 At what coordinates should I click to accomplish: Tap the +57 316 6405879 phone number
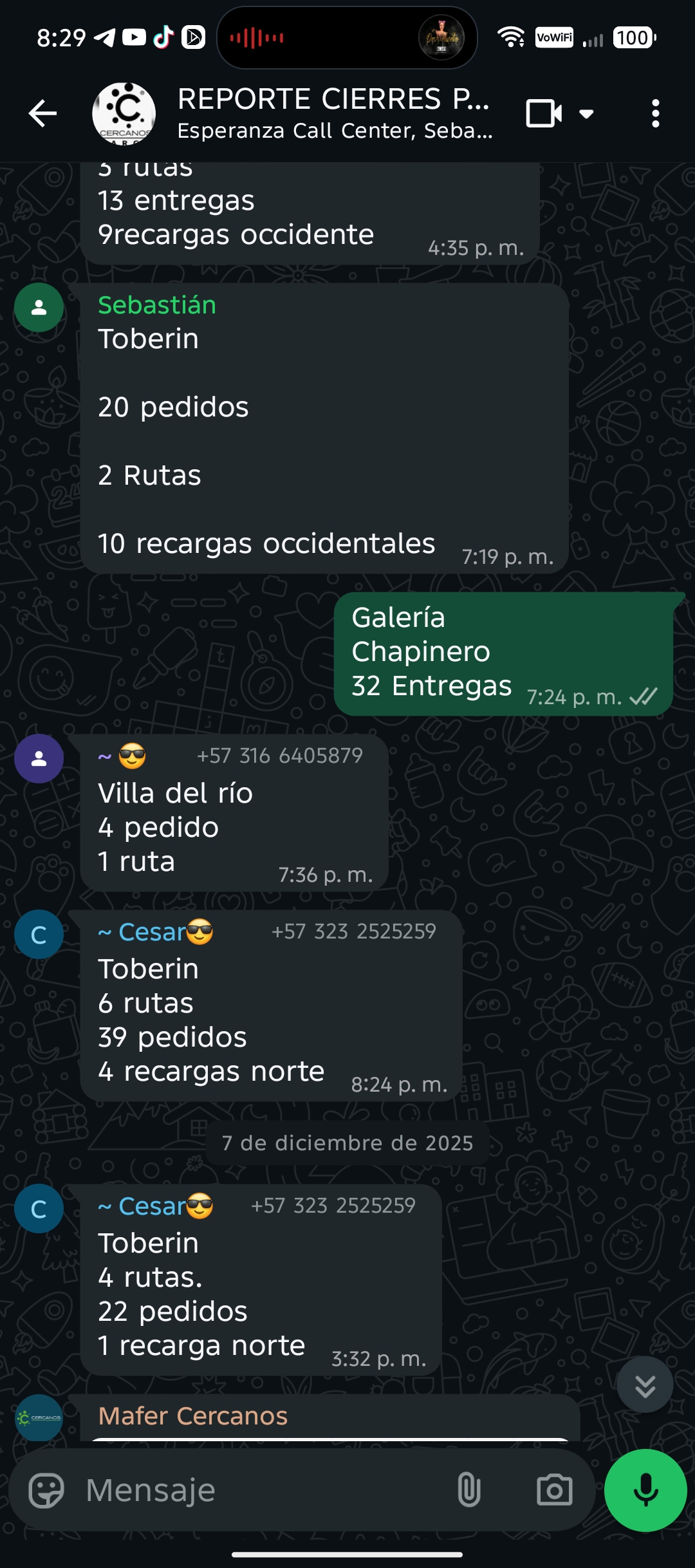pyautogui.click(x=279, y=756)
